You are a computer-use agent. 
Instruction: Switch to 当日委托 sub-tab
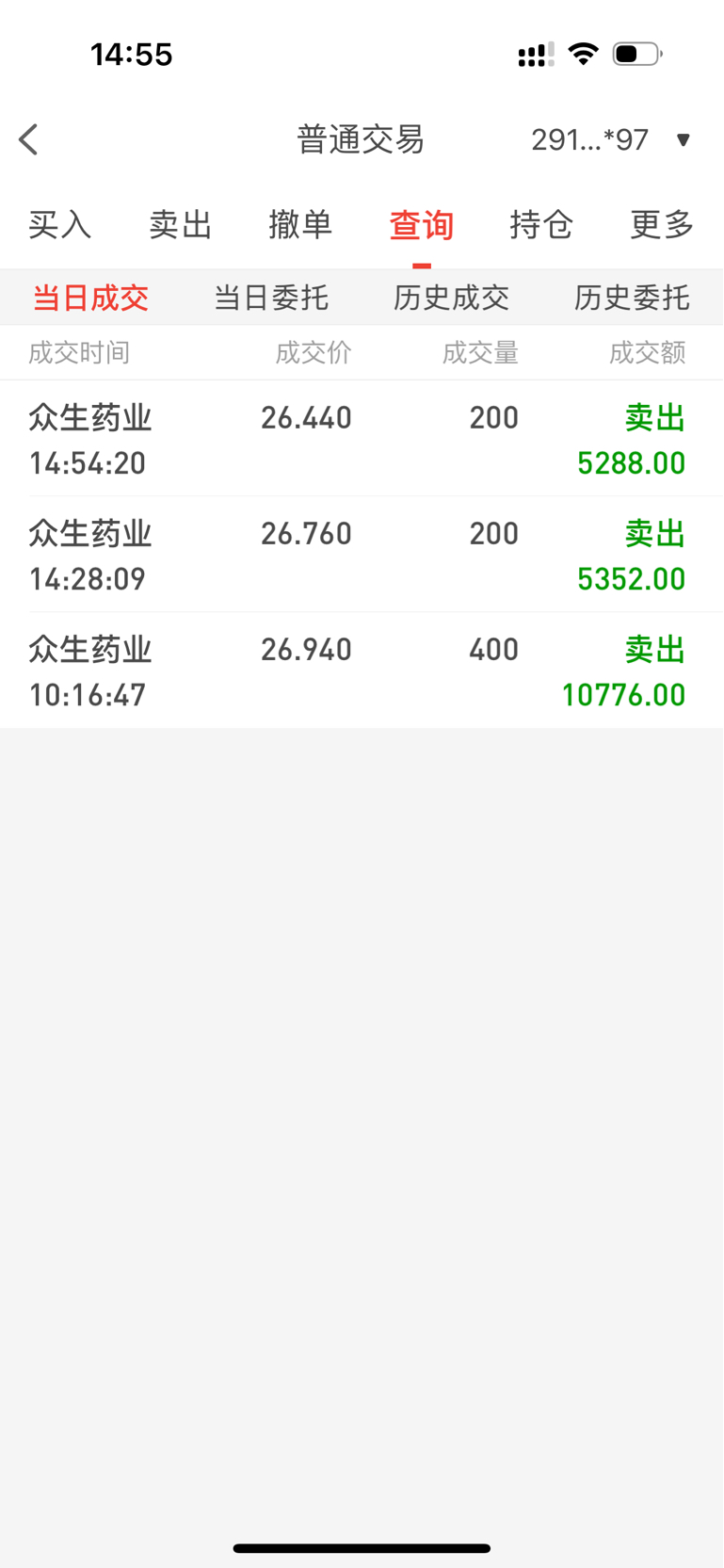point(271,298)
